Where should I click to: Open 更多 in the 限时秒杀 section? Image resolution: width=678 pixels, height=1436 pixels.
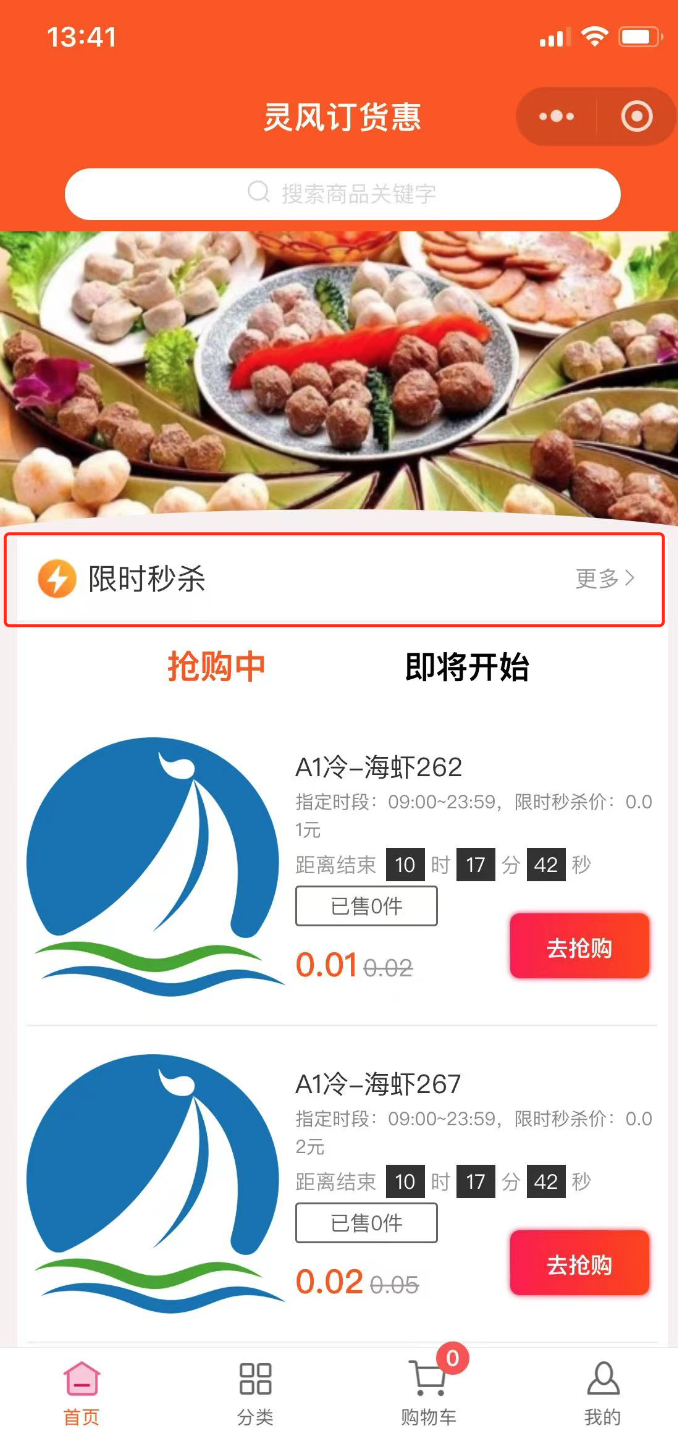pyautogui.click(x=605, y=578)
